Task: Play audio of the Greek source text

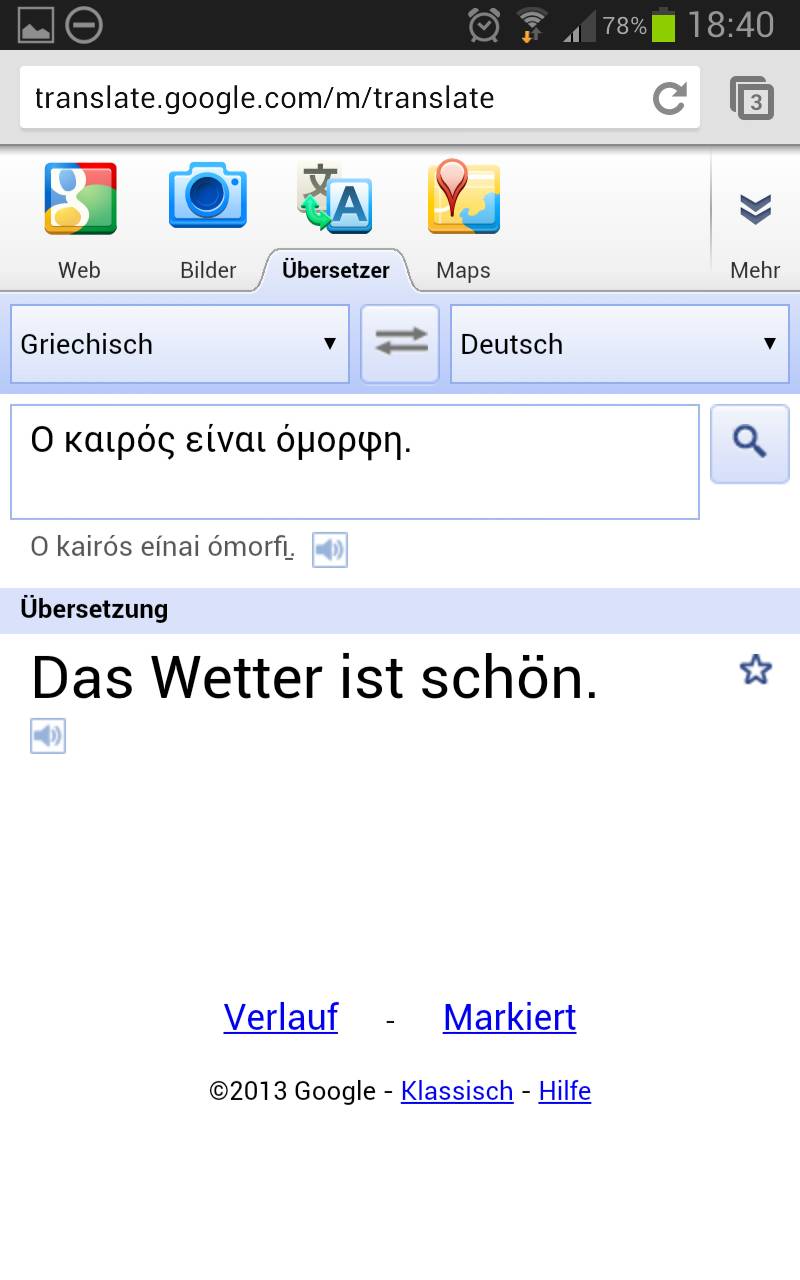Action: 330,550
